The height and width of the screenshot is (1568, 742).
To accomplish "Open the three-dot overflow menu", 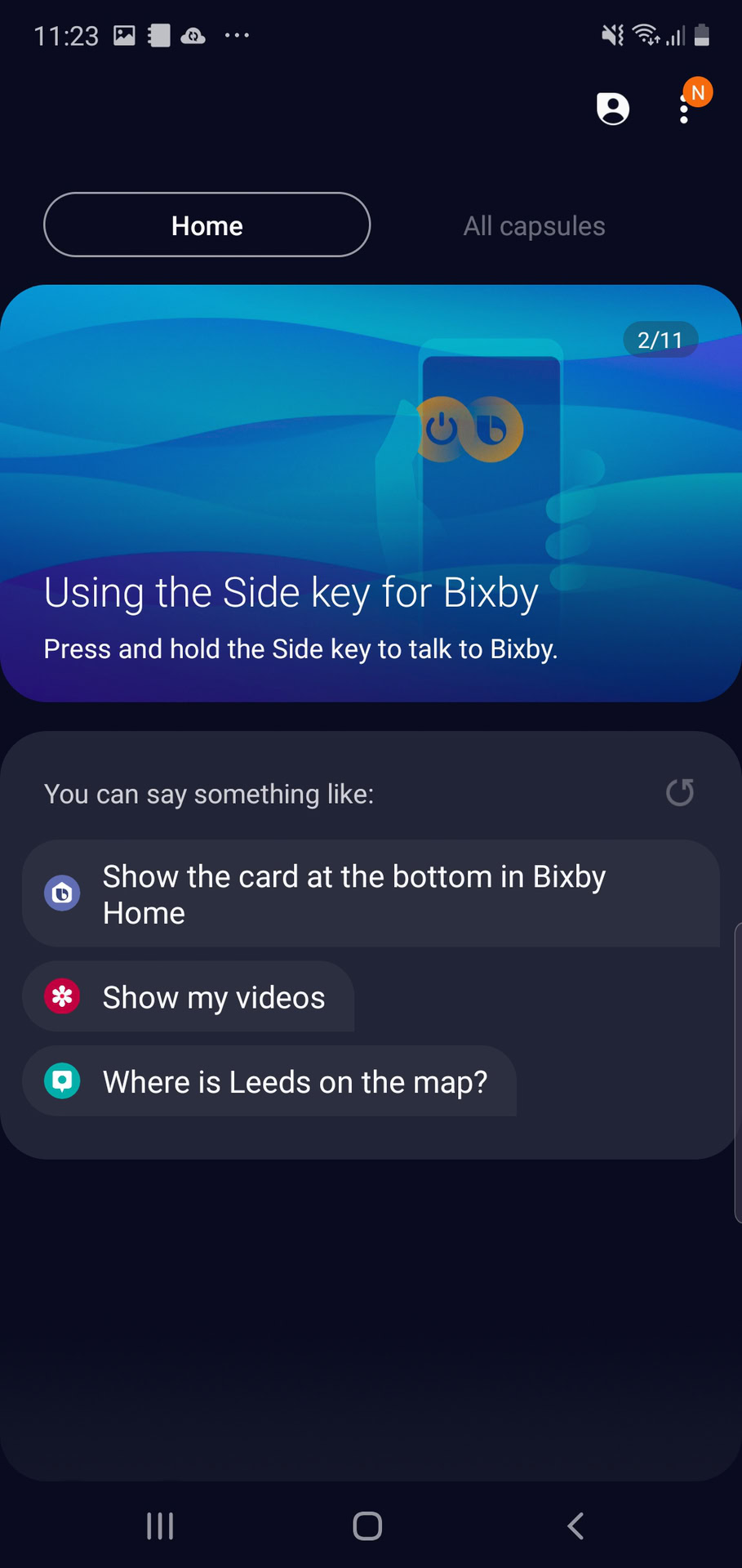I will coord(684,109).
